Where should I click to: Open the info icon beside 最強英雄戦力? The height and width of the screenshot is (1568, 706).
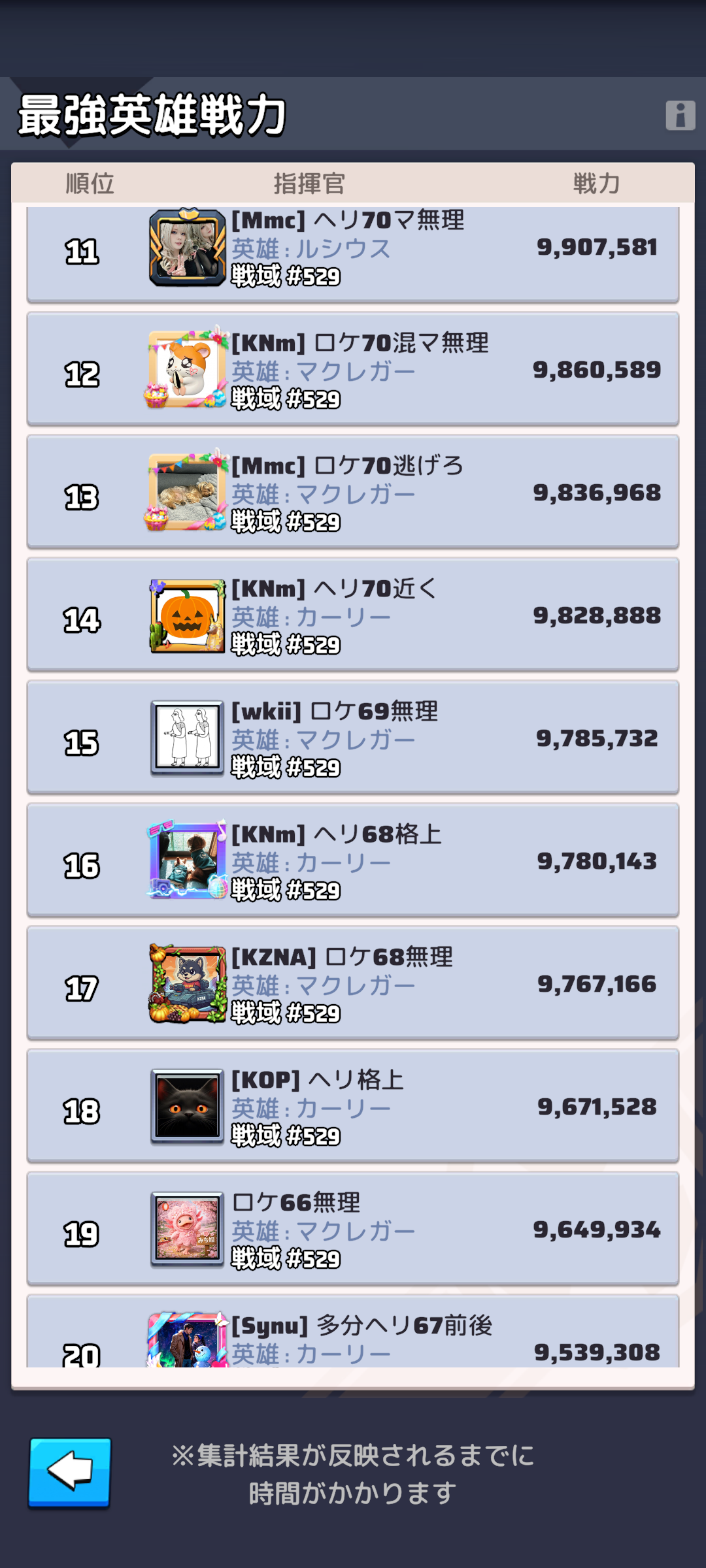point(680,116)
